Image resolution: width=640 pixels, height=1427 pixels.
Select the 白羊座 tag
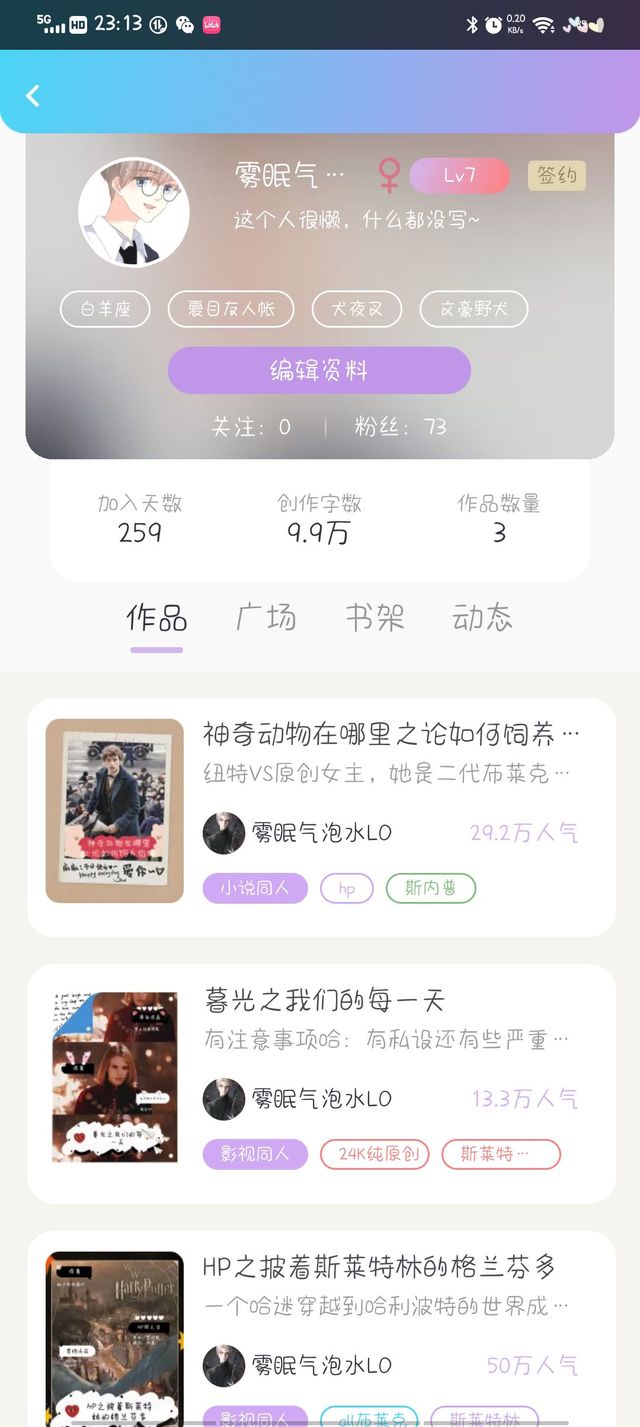tap(105, 309)
